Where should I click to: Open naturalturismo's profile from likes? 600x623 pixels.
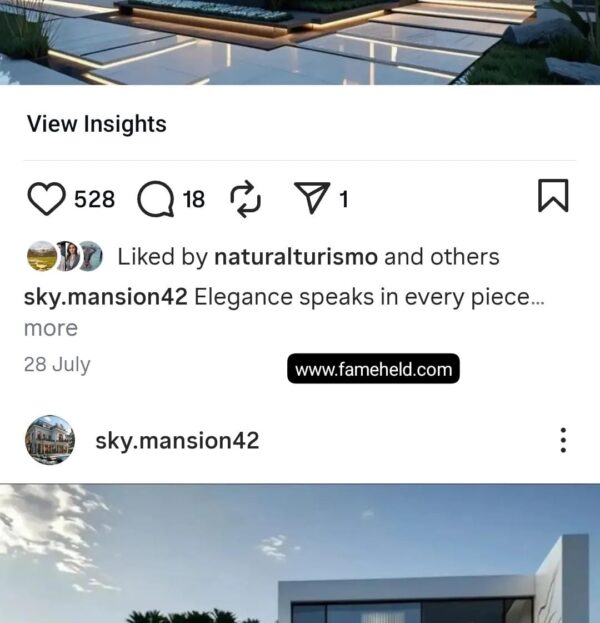coord(295,257)
